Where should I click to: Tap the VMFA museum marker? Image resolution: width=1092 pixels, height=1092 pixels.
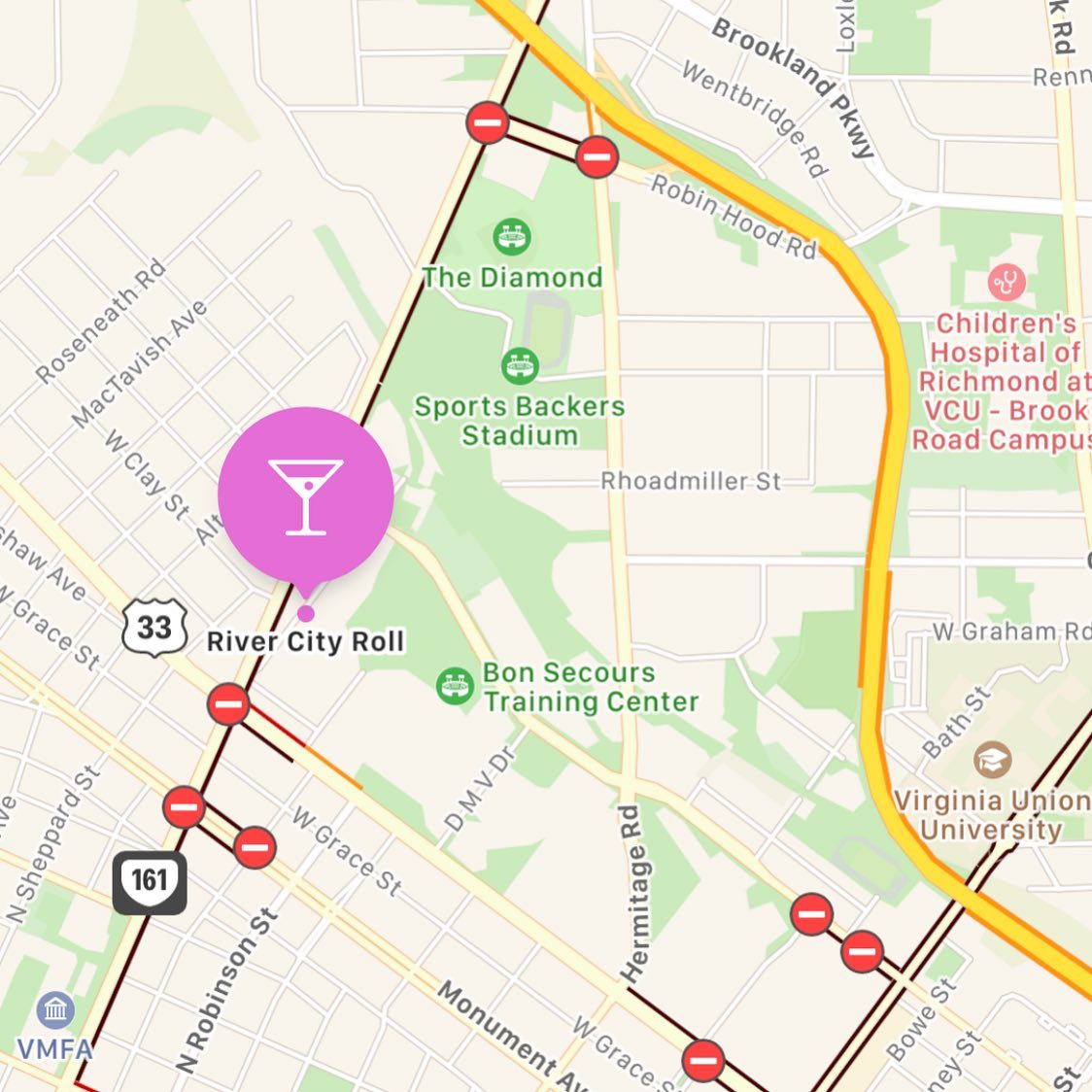click(x=55, y=1011)
